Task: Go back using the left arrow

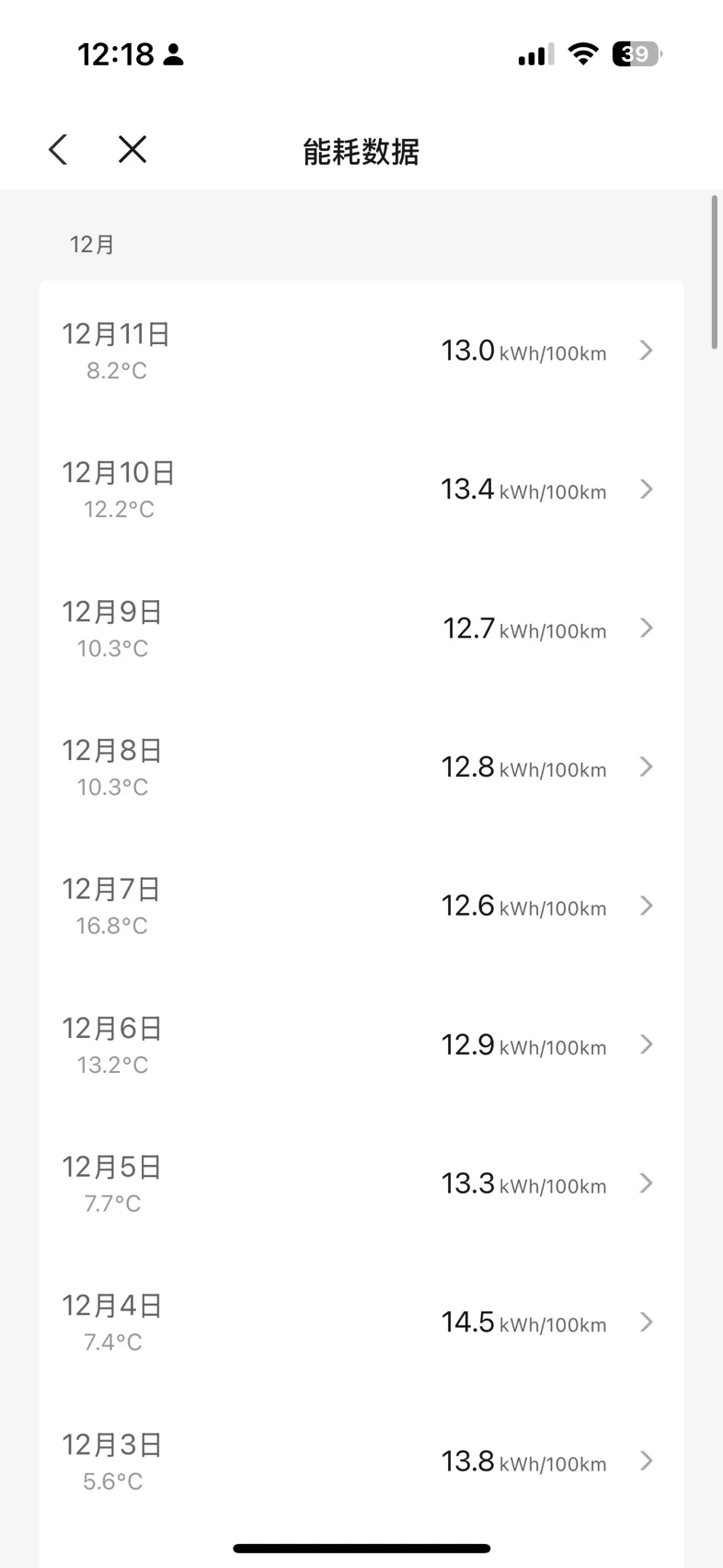Action: click(x=59, y=150)
